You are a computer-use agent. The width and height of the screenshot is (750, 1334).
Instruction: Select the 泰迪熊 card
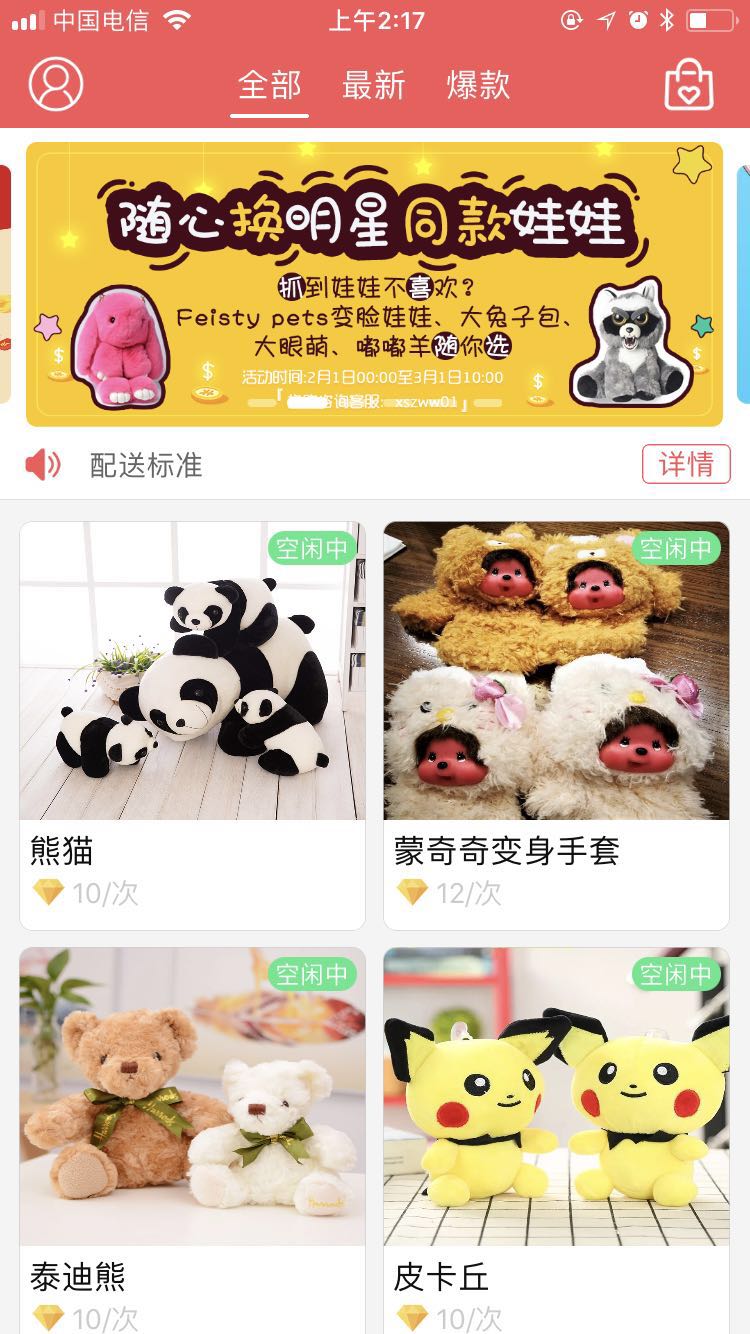[192, 1130]
